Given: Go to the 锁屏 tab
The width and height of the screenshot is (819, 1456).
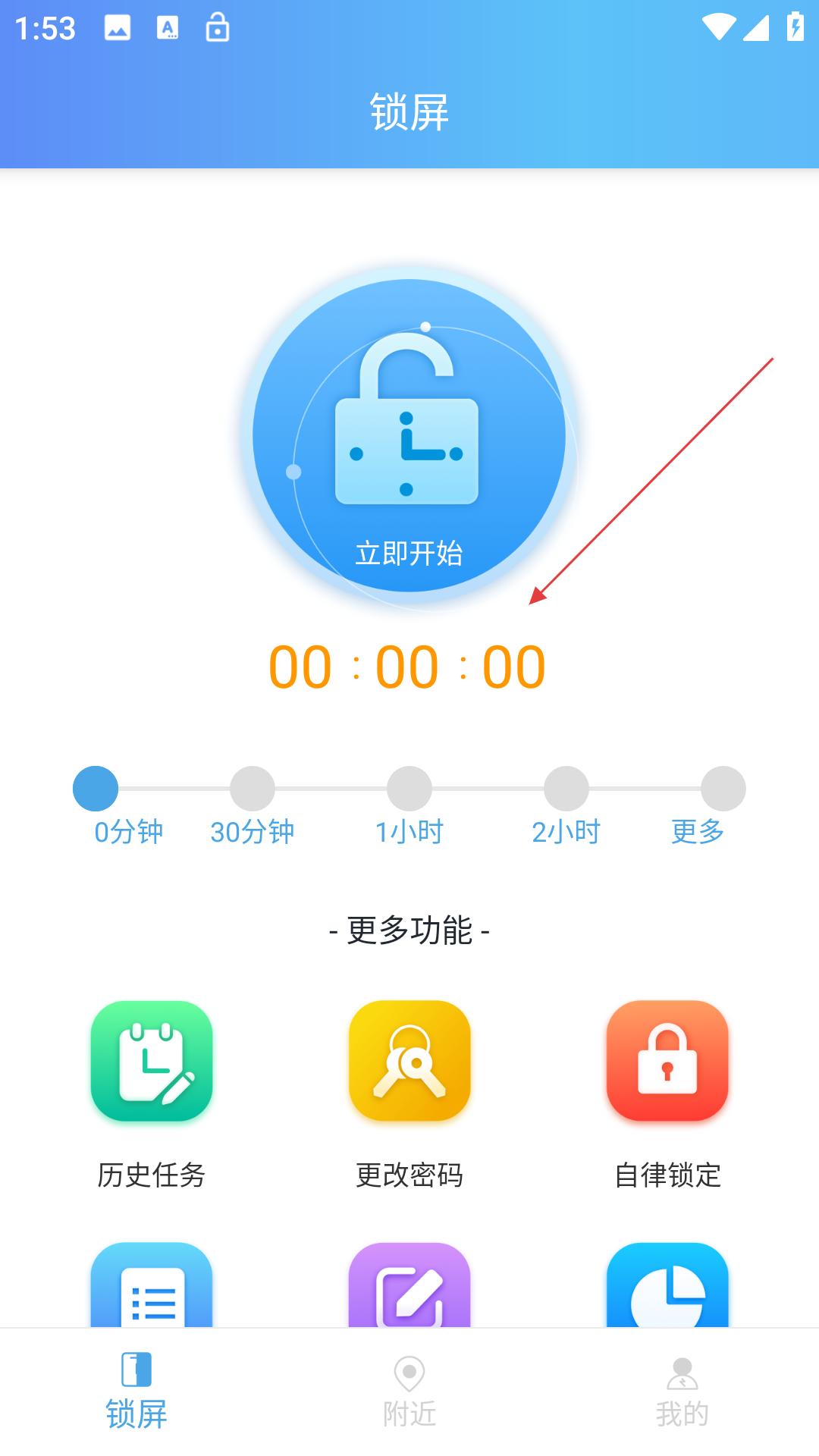Looking at the screenshot, I should (x=136, y=1392).
